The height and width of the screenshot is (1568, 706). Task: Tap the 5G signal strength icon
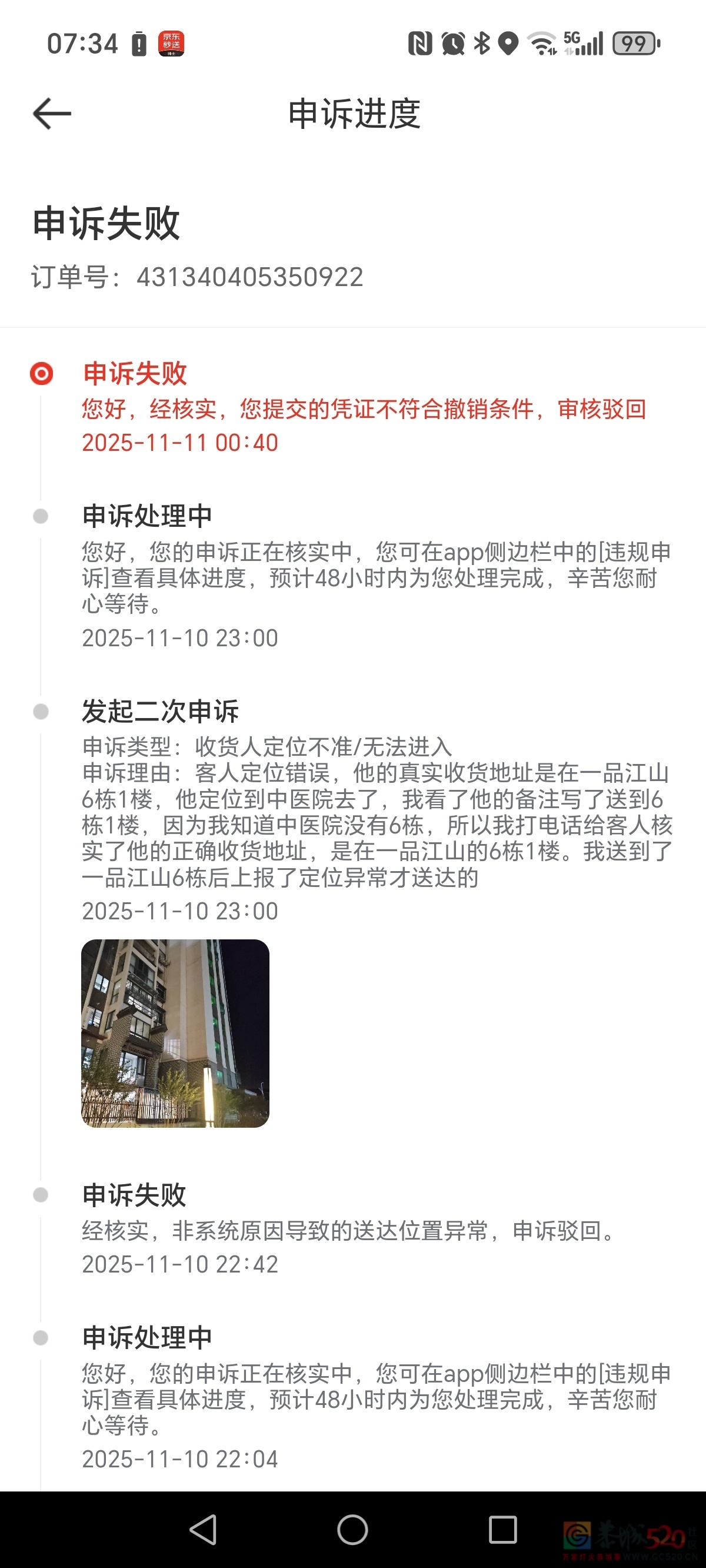coord(582,42)
